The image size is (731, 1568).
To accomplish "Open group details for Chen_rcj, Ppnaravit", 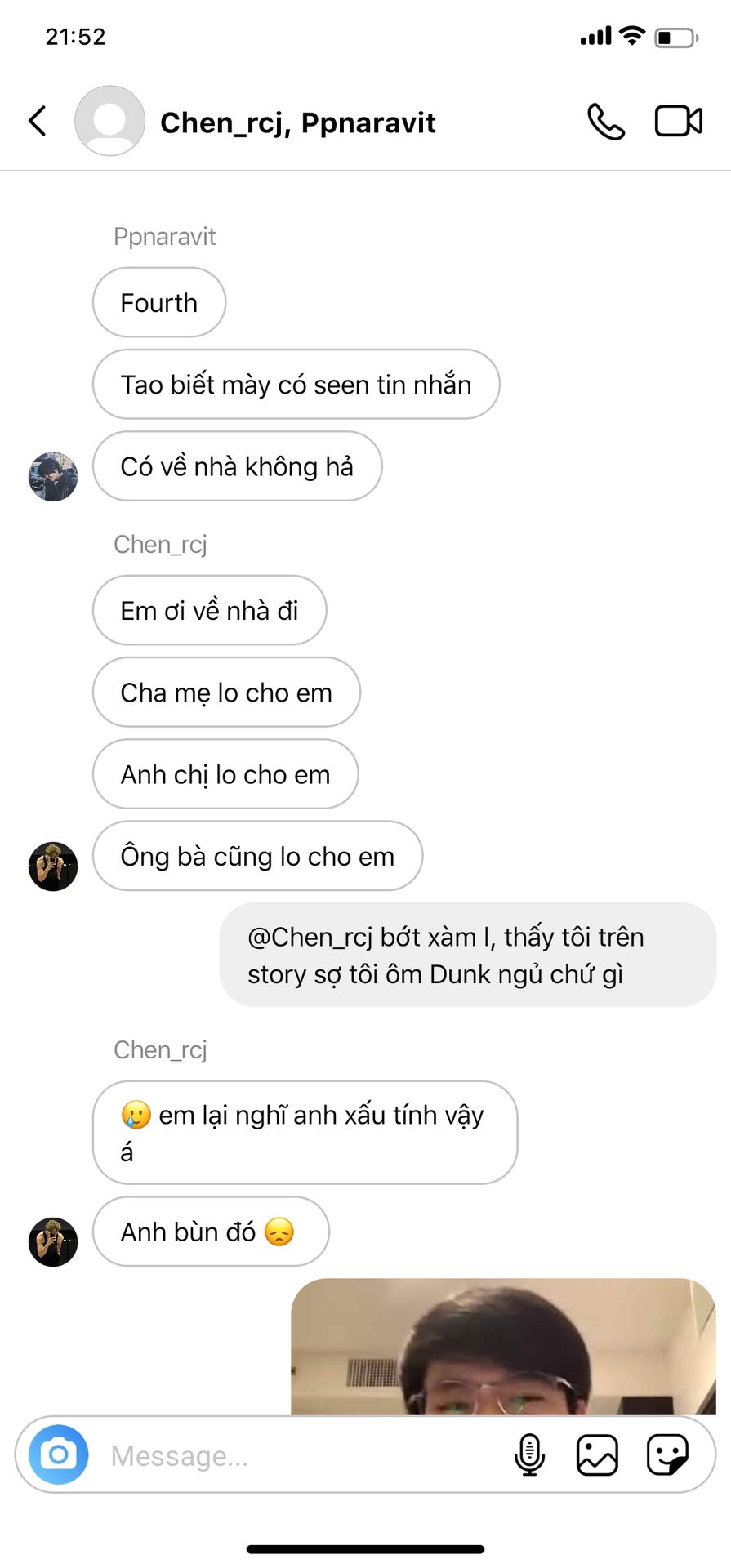I will tap(297, 122).
